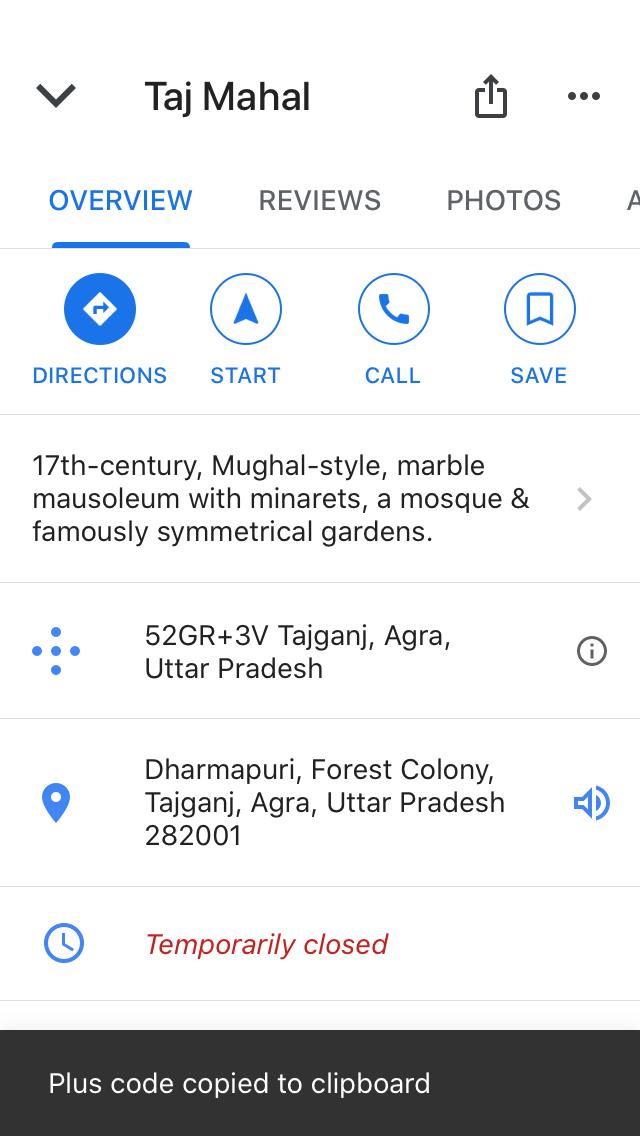Start navigation to Taj Mahal
640x1136 pixels.
pyautogui.click(x=245, y=310)
